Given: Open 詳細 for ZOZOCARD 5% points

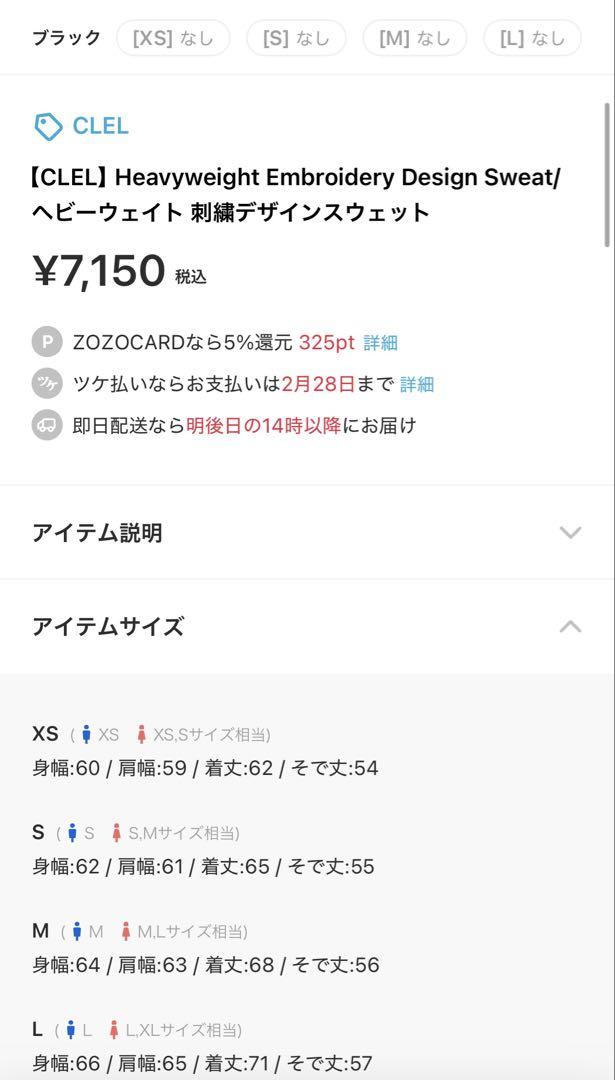Looking at the screenshot, I should point(381,342).
